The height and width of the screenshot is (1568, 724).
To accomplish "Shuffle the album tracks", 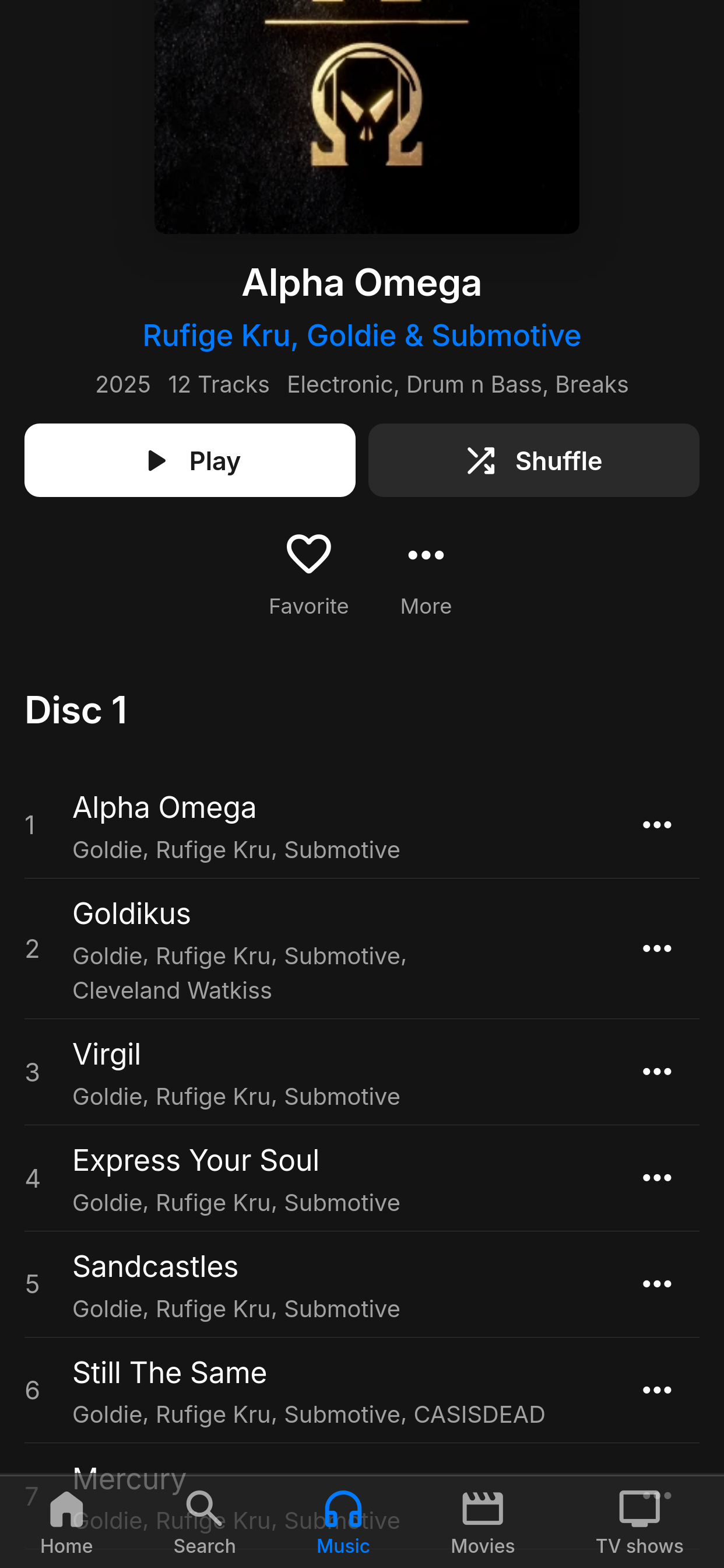I will point(533,460).
